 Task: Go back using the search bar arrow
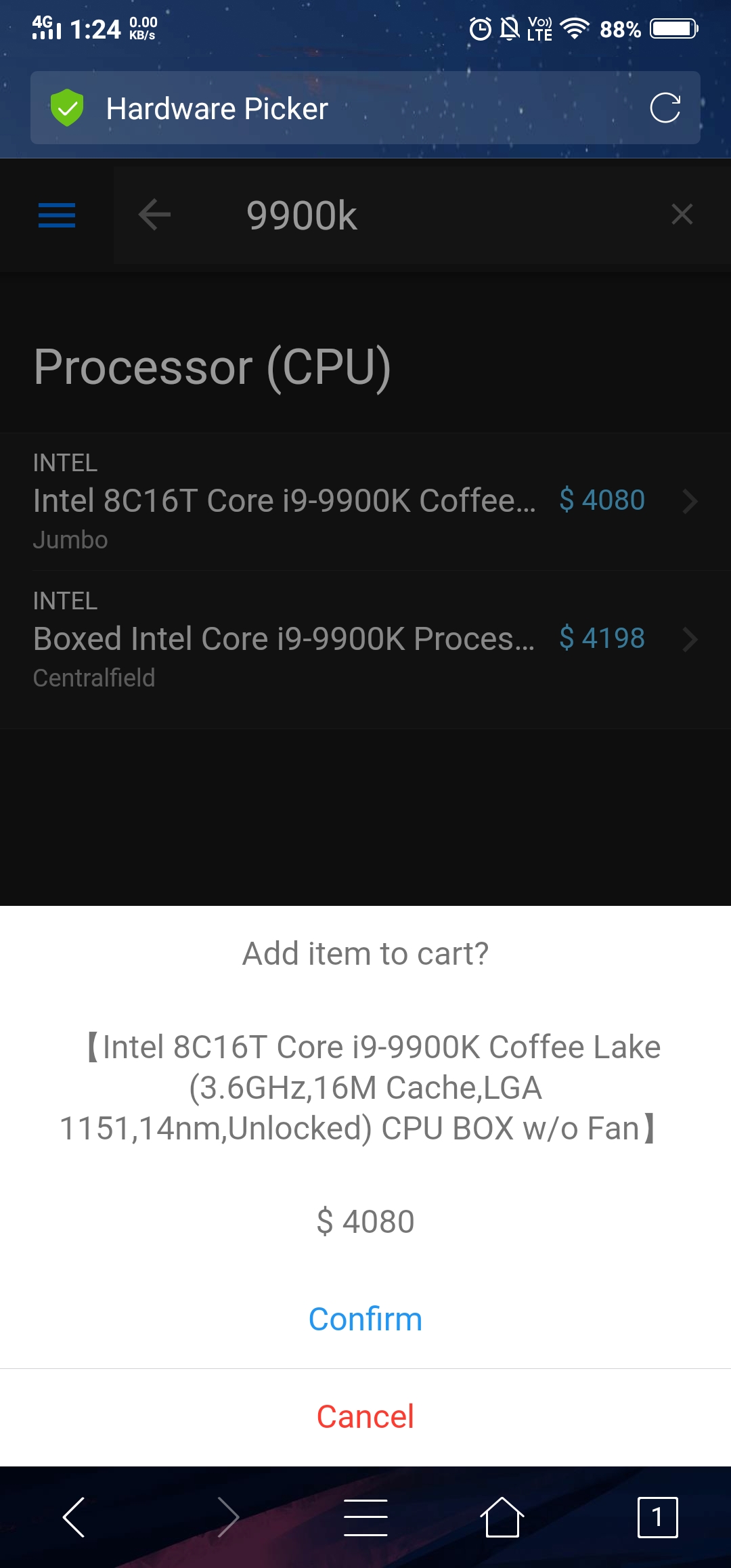coord(154,215)
